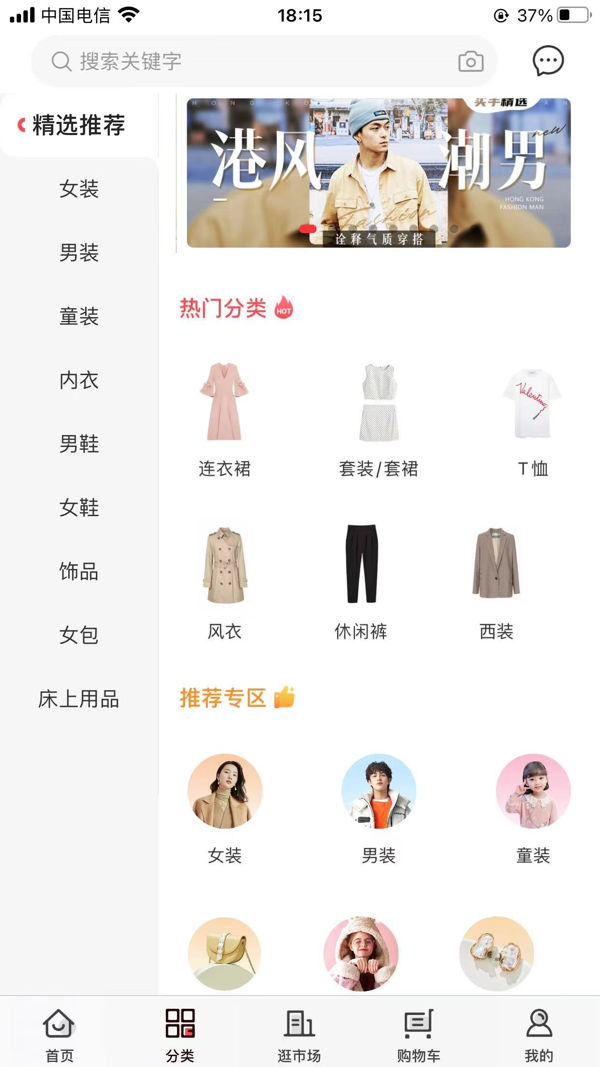
Task: Select the 女装 sidebar category
Action: (x=79, y=189)
